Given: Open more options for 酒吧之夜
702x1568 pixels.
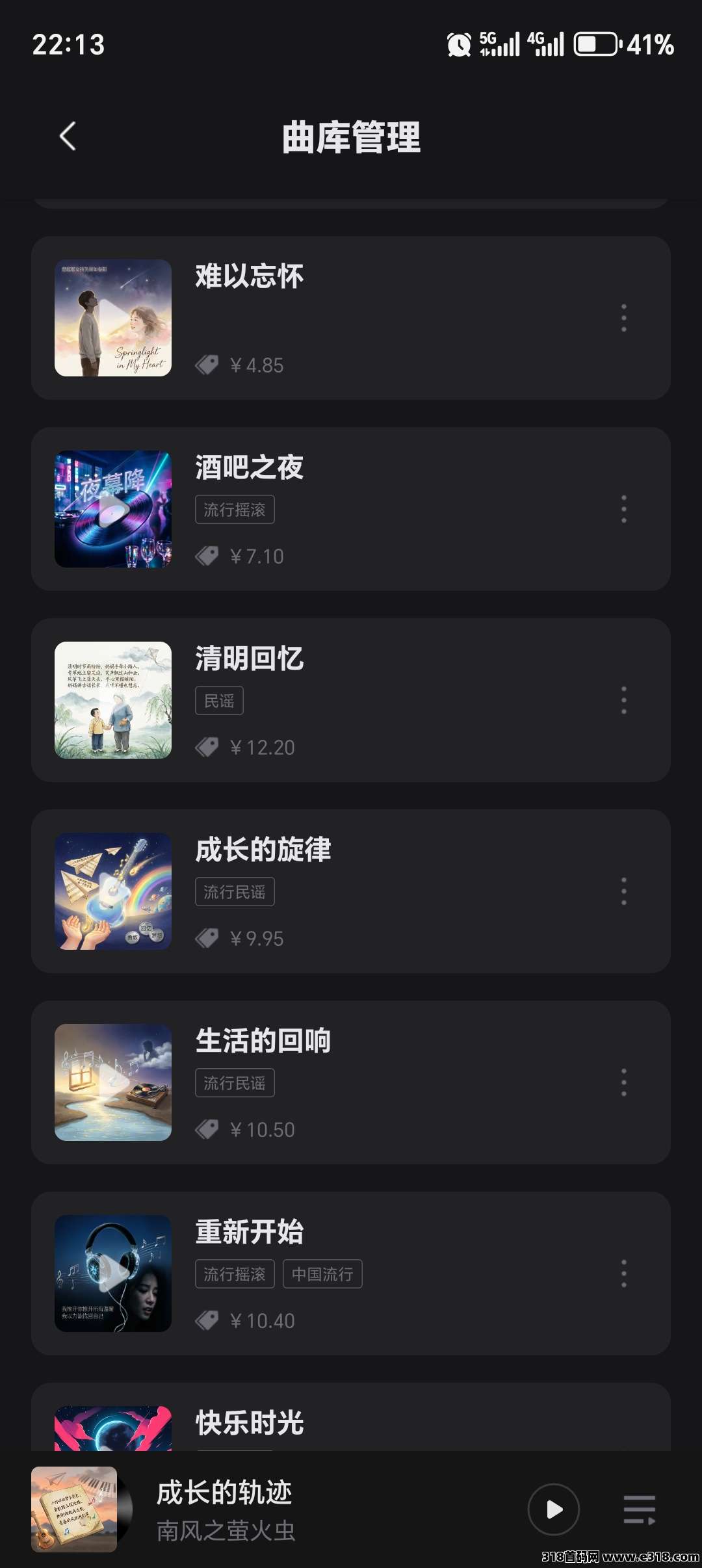Looking at the screenshot, I should coord(624,509).
